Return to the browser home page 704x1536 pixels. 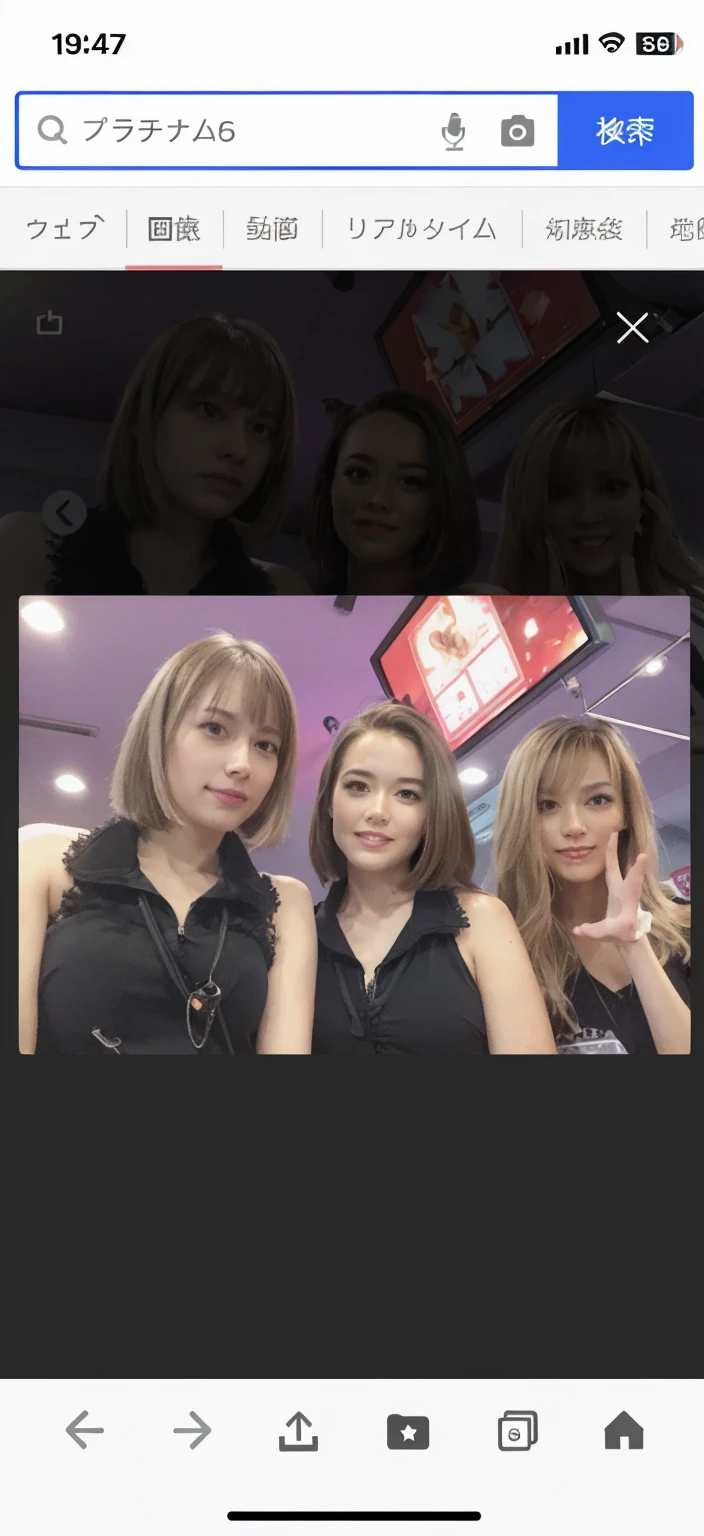pyautogui.click(x=624, y=1431)
